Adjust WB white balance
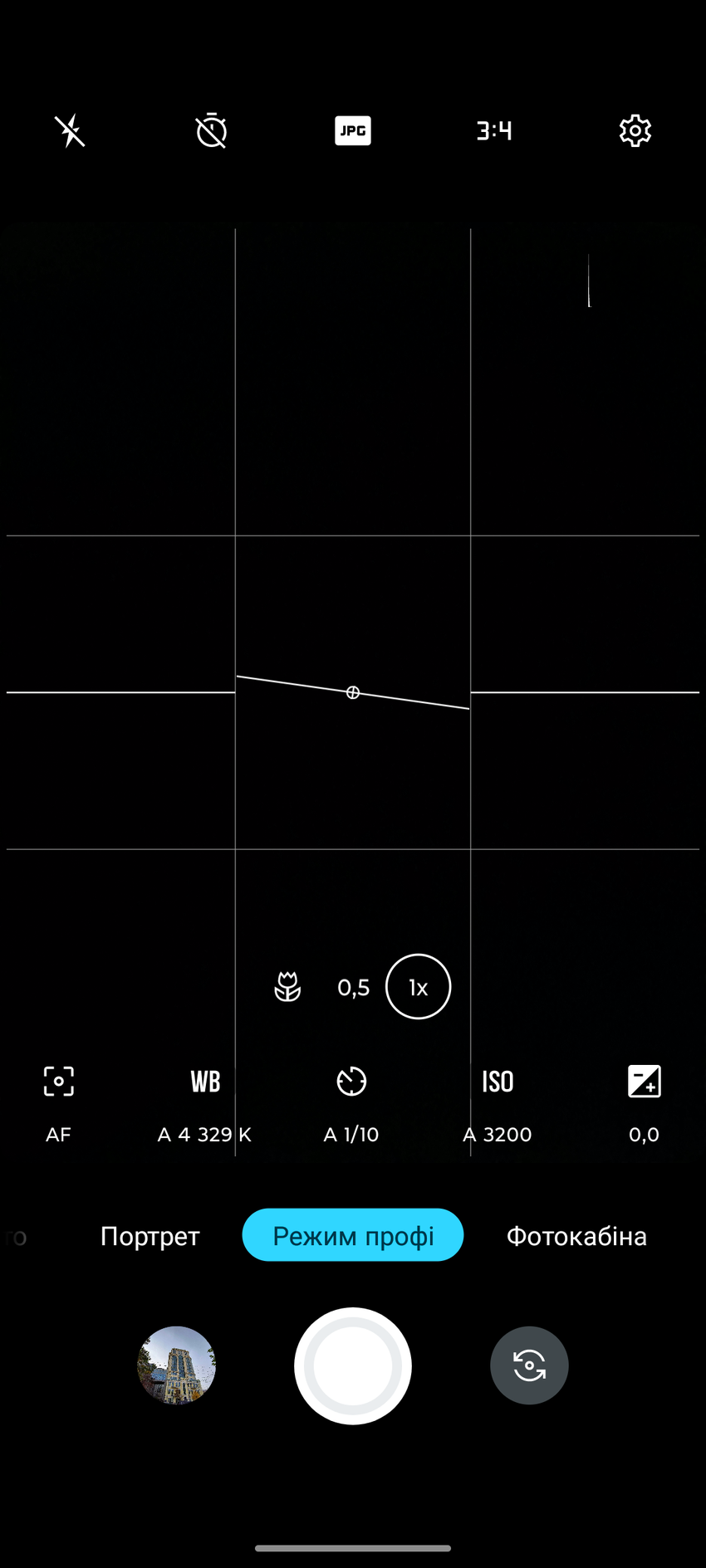Viewport: 706px width, 1568px height. (x=205, y=1102)
